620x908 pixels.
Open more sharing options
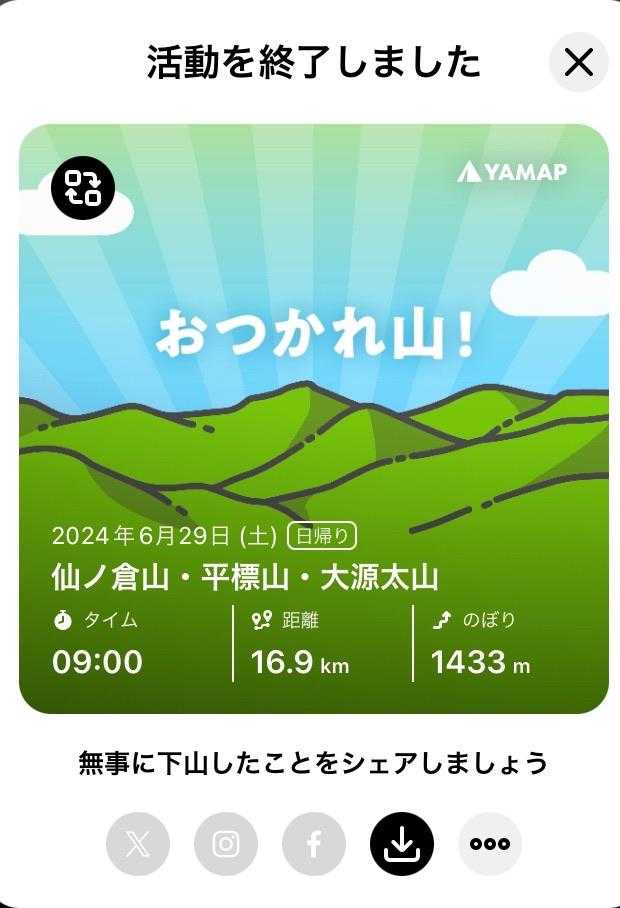click(x=490, y=844)
